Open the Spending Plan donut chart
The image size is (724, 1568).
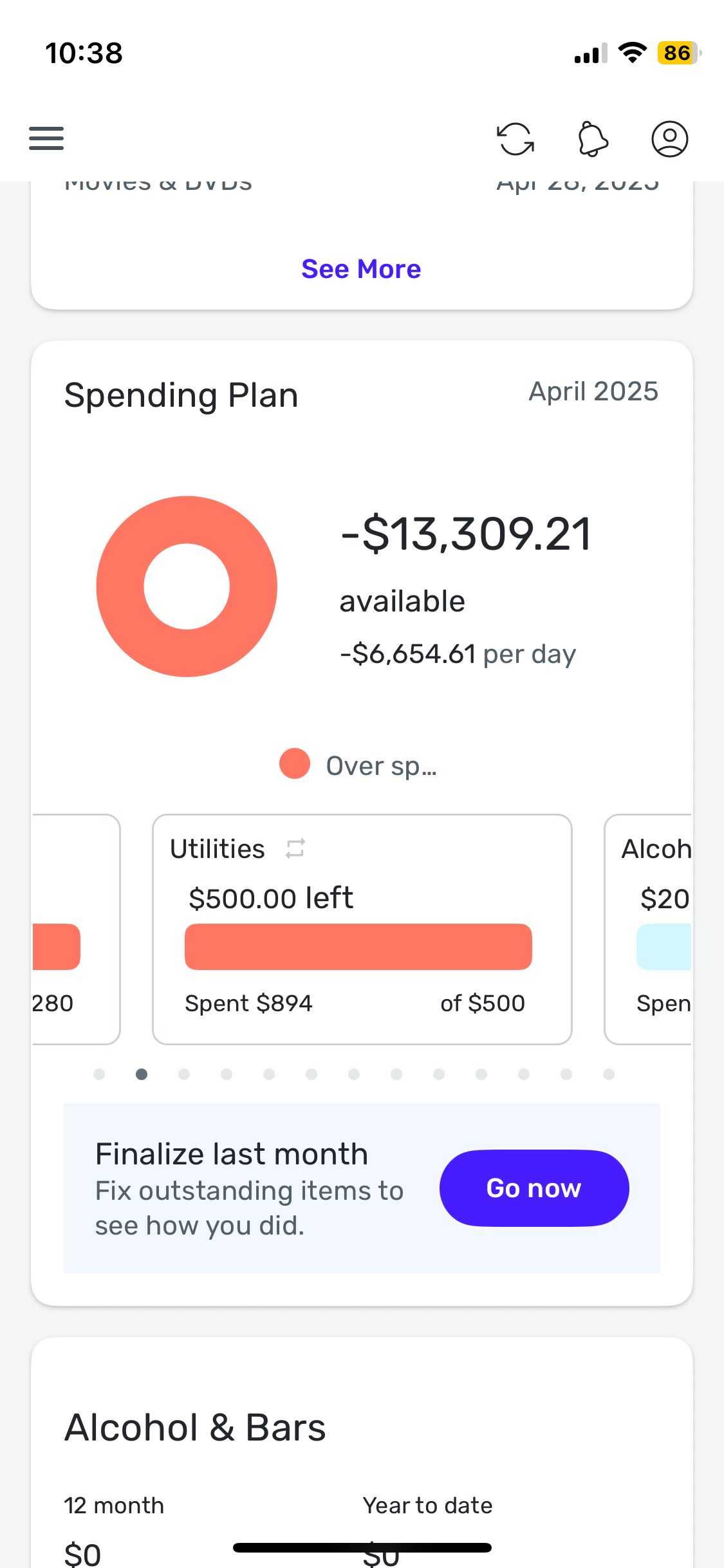coord(187,586)
